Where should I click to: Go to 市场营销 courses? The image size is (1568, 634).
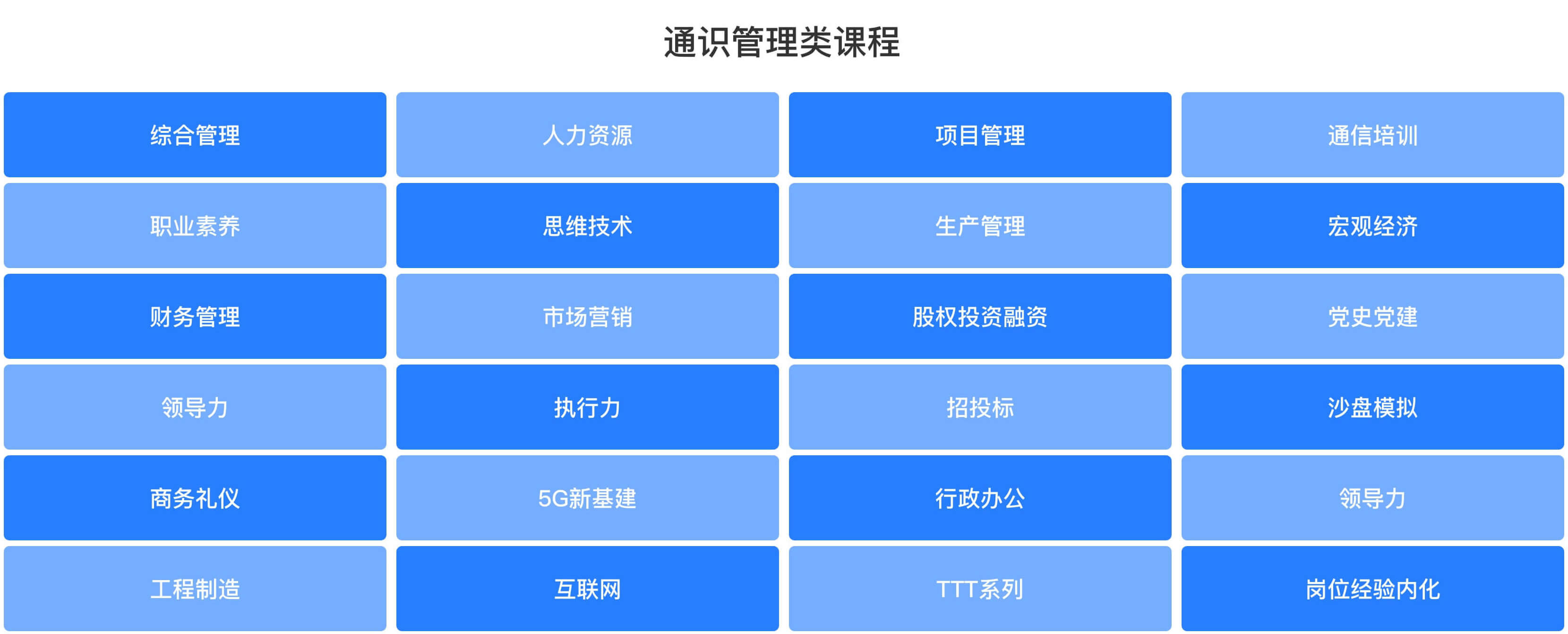tap(587, 316)
